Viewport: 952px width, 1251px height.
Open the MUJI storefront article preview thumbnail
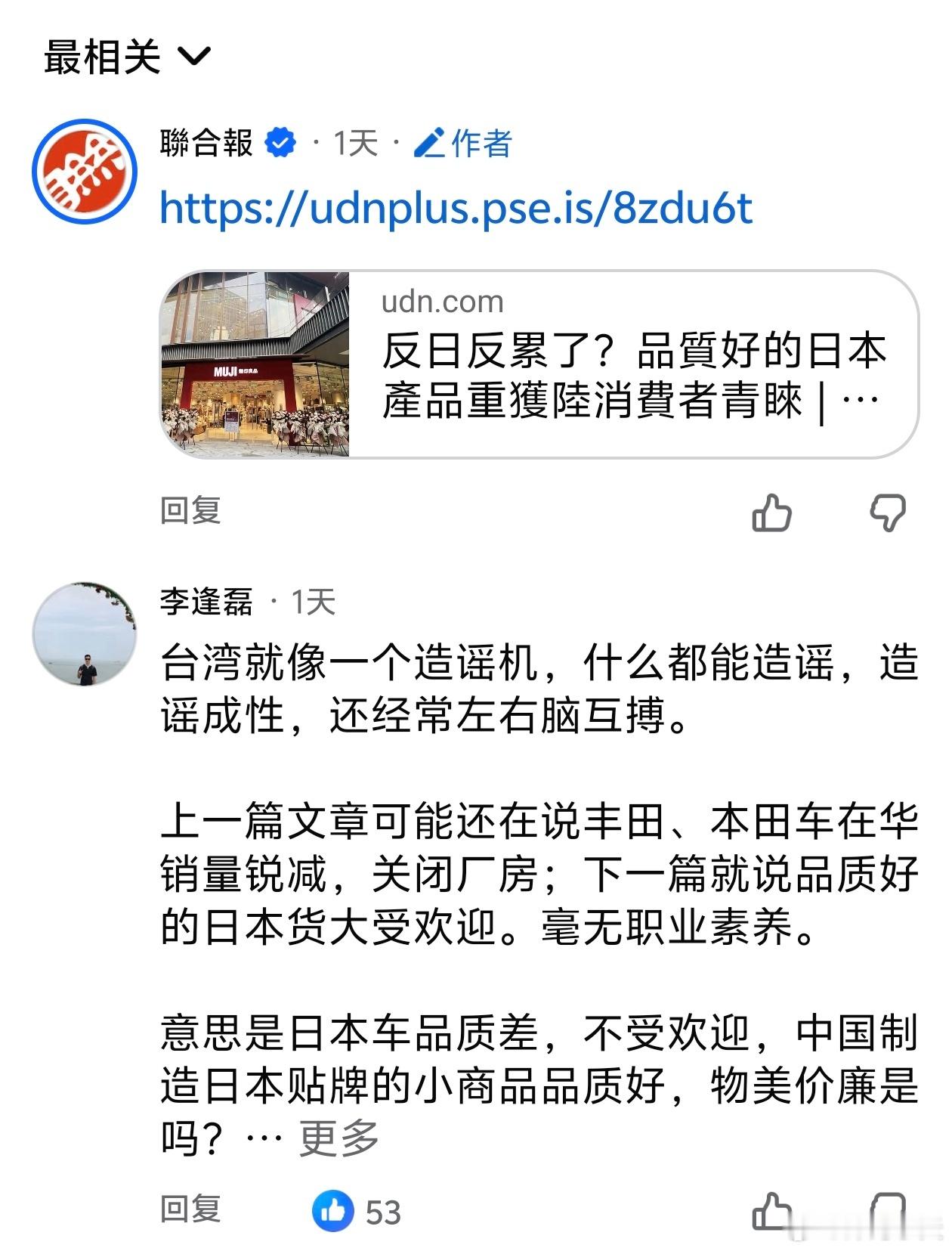[257, 364]
